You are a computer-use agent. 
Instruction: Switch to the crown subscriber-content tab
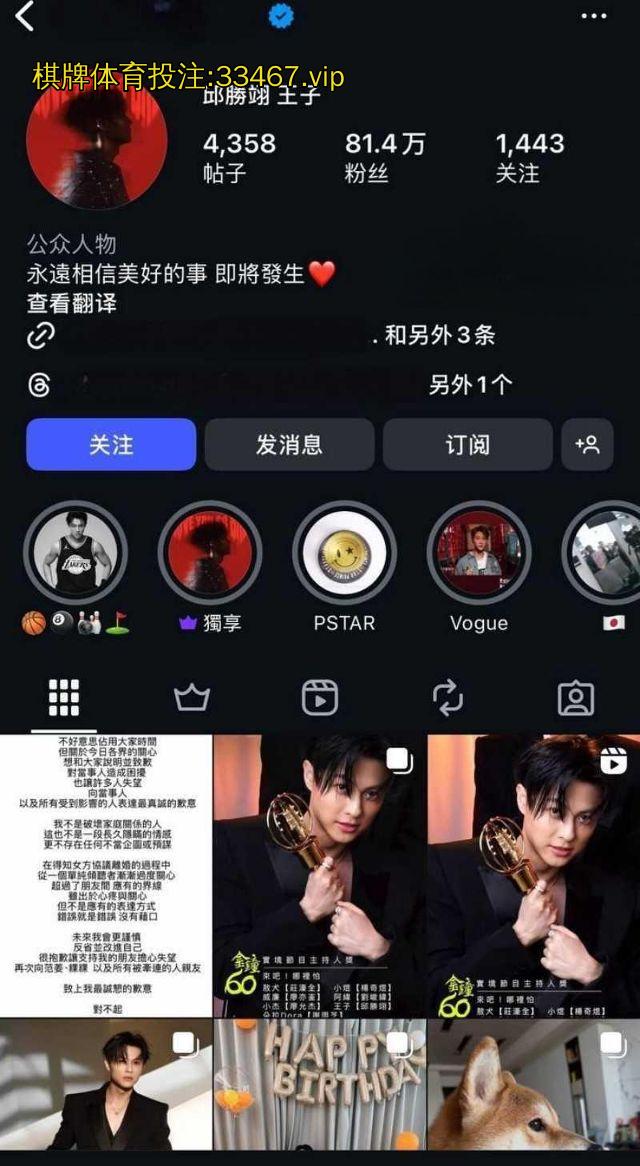coord(192,698)
